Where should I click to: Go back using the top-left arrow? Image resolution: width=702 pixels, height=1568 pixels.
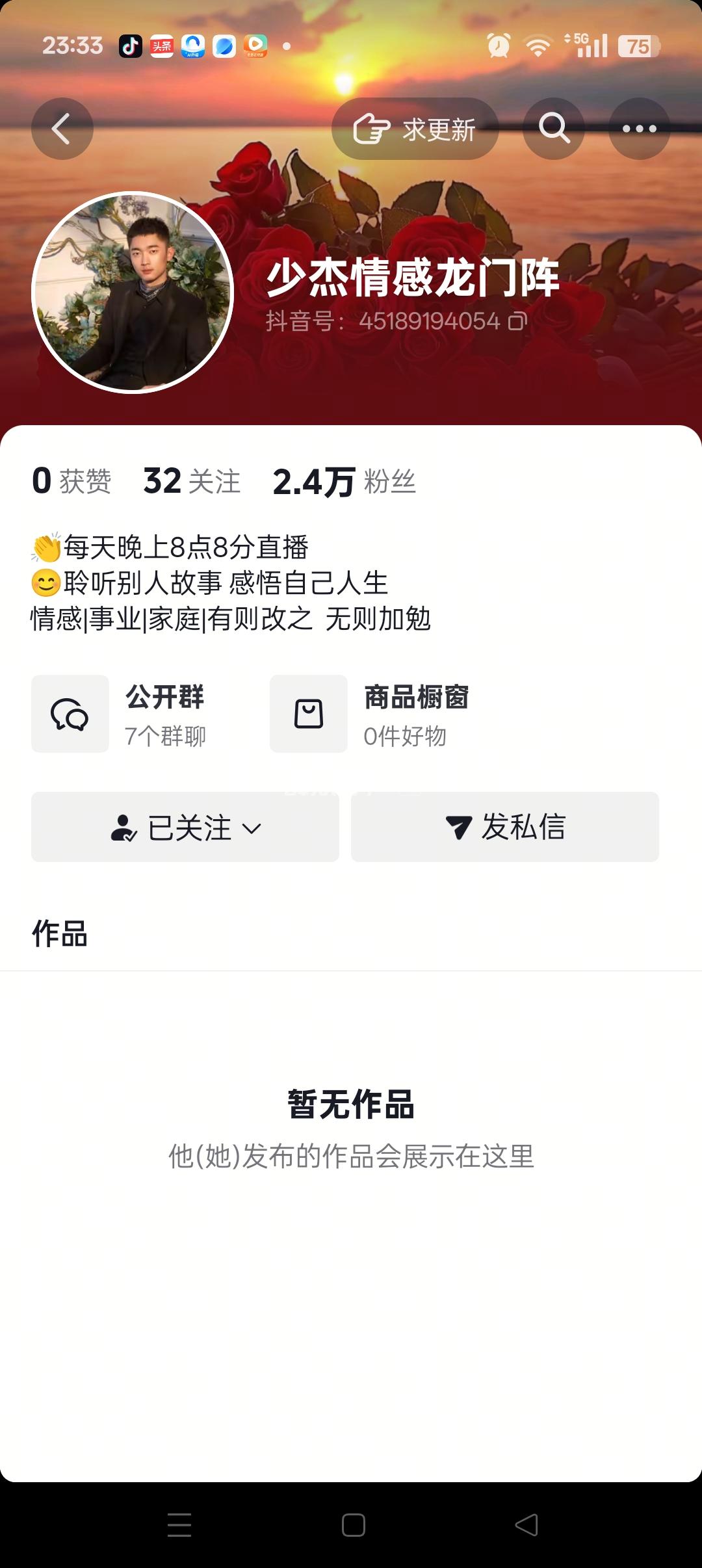(62, 129)
